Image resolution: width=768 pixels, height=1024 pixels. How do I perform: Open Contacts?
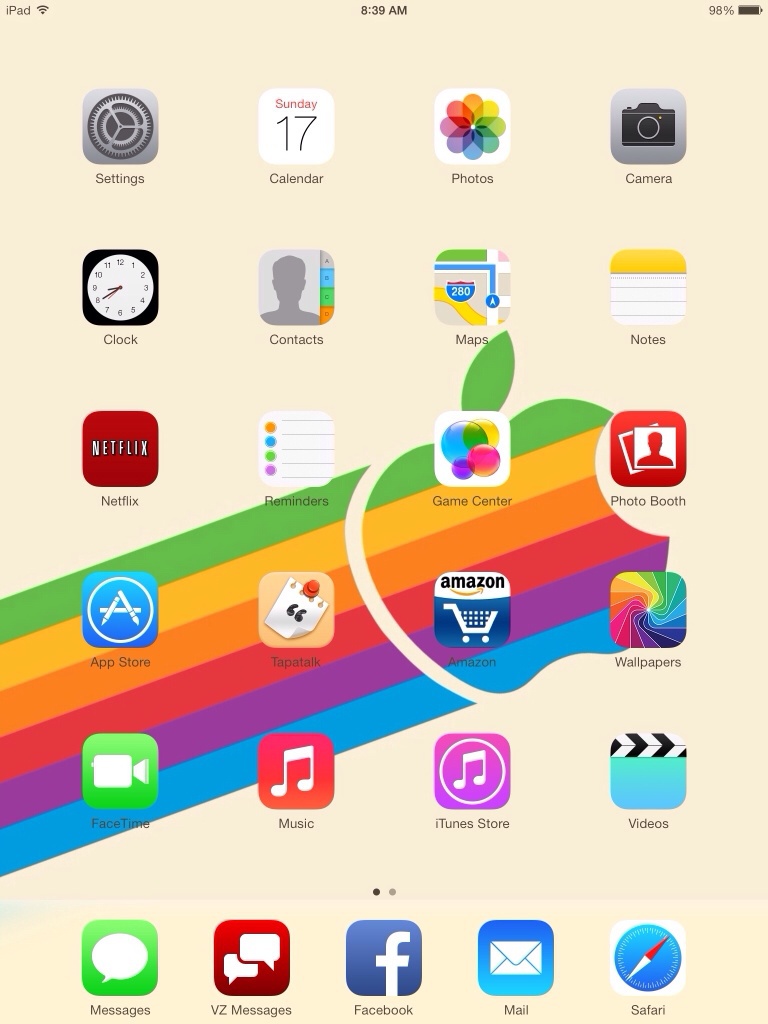click(x=296, y=288)
